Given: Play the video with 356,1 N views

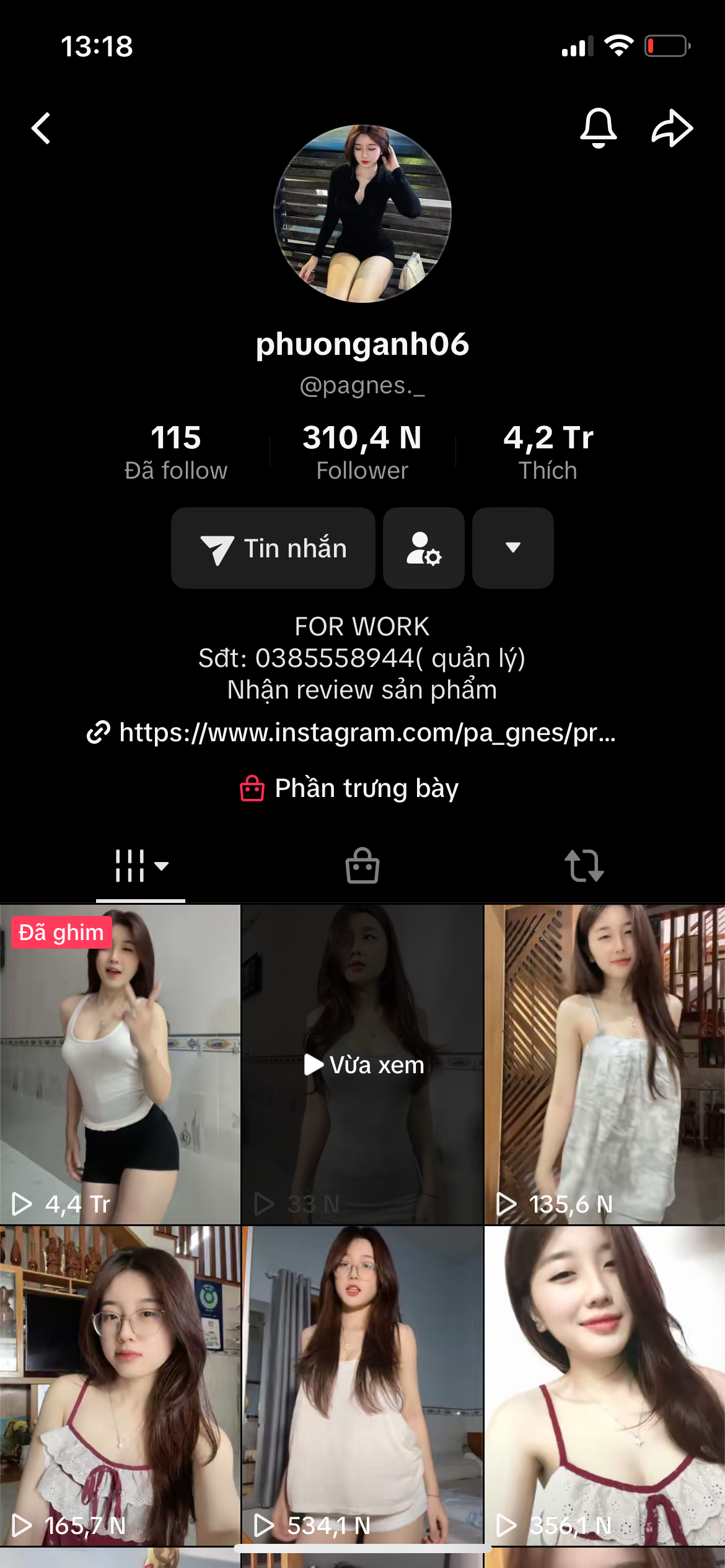Looking at the screenshot, I should (x=605, y=1385).
